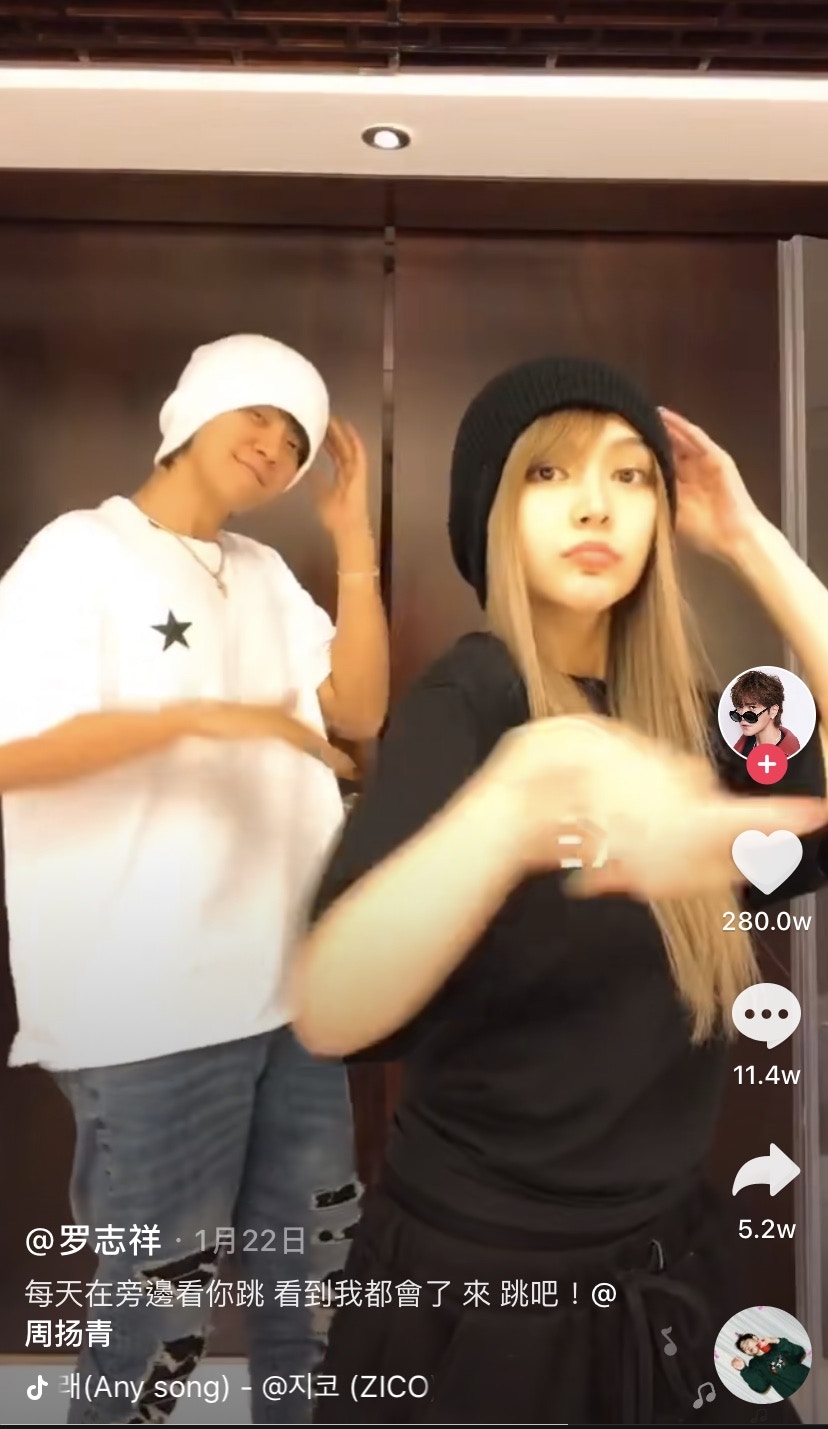828x1429 pixels.
Task: Follow the creator with the red plus button
Action: pyautogui.click(x=767, y=766)
